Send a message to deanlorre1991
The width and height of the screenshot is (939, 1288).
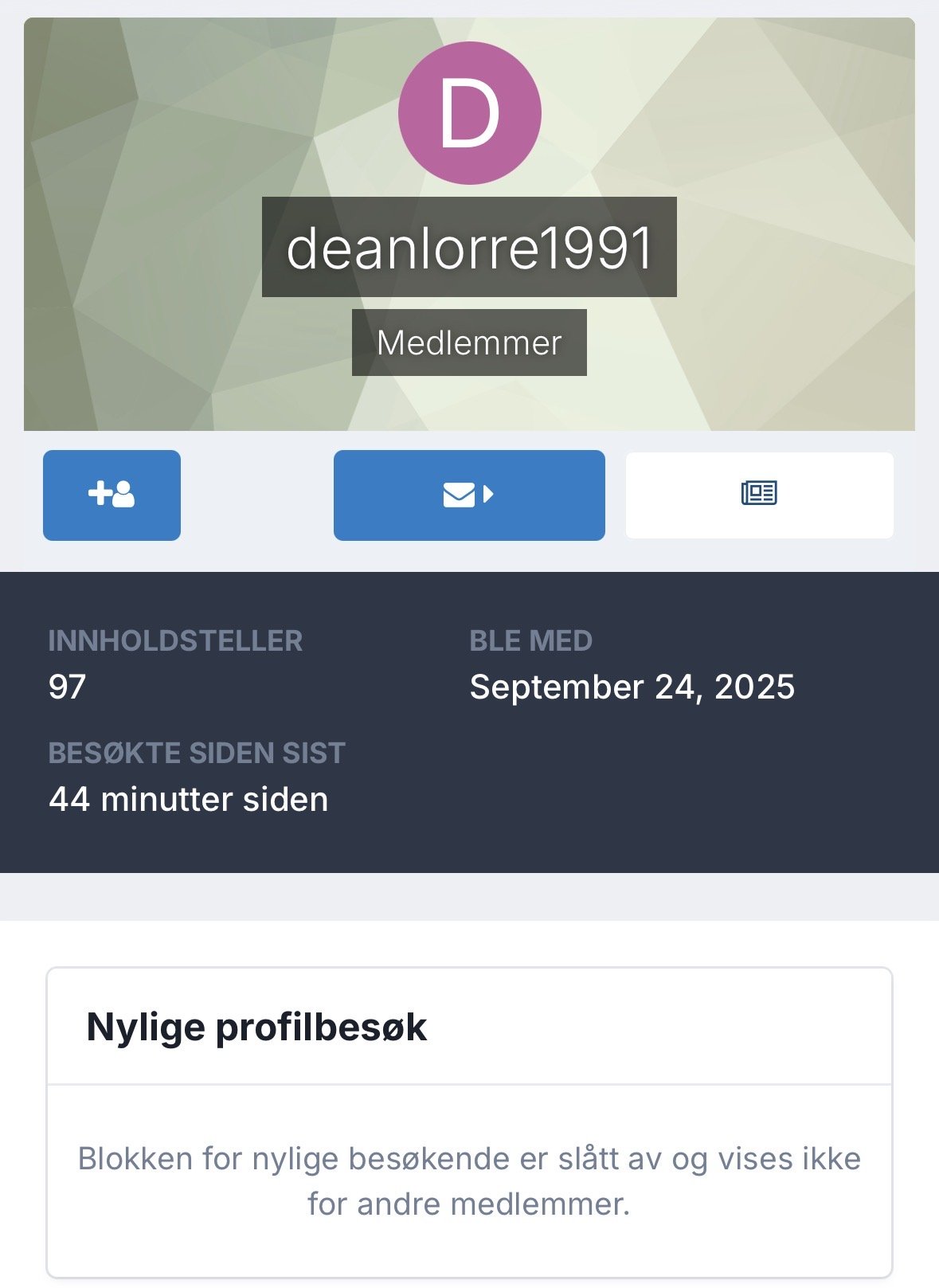tap(469, 495)
